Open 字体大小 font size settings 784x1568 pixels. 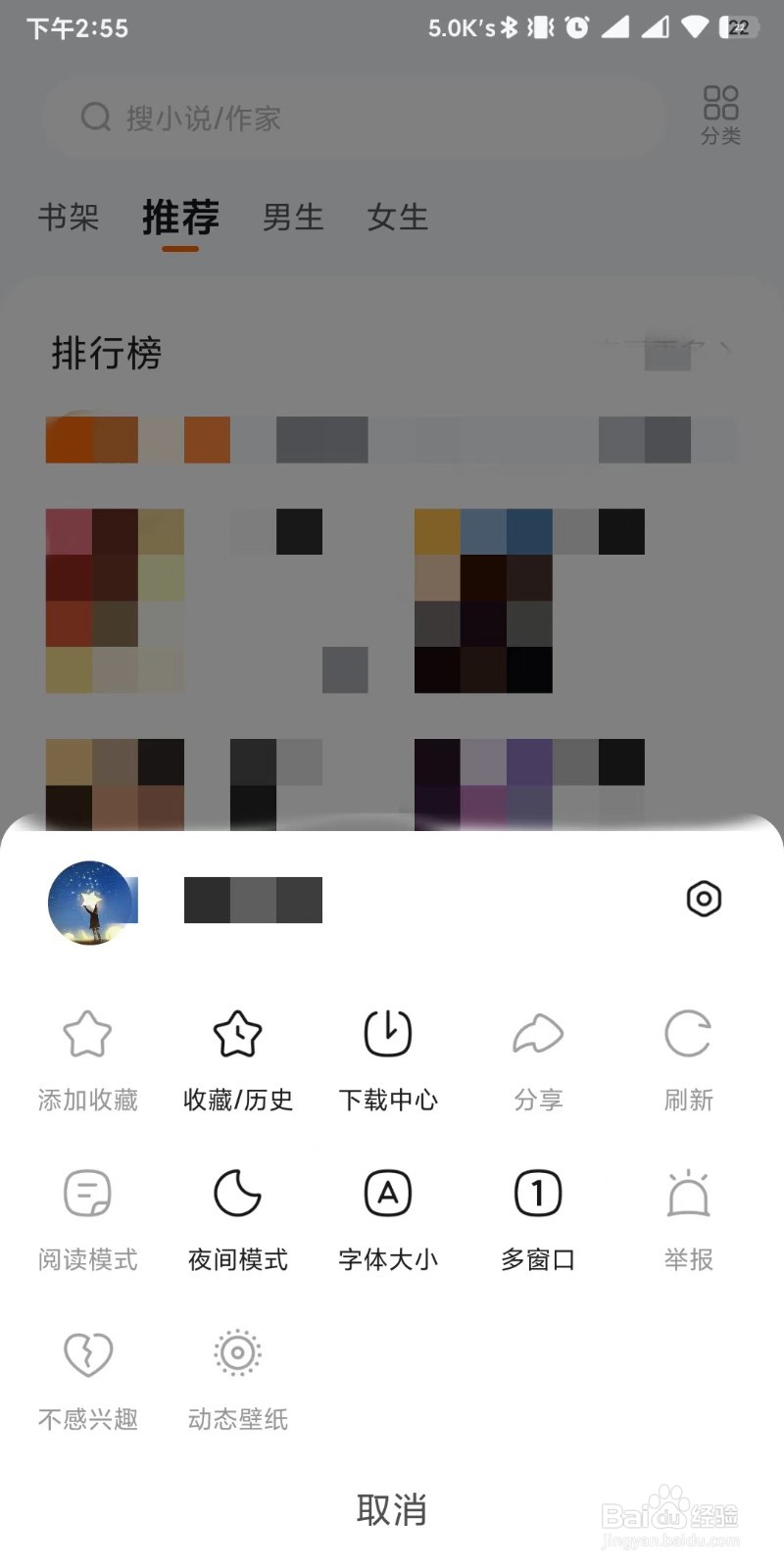coord(387,1220)
